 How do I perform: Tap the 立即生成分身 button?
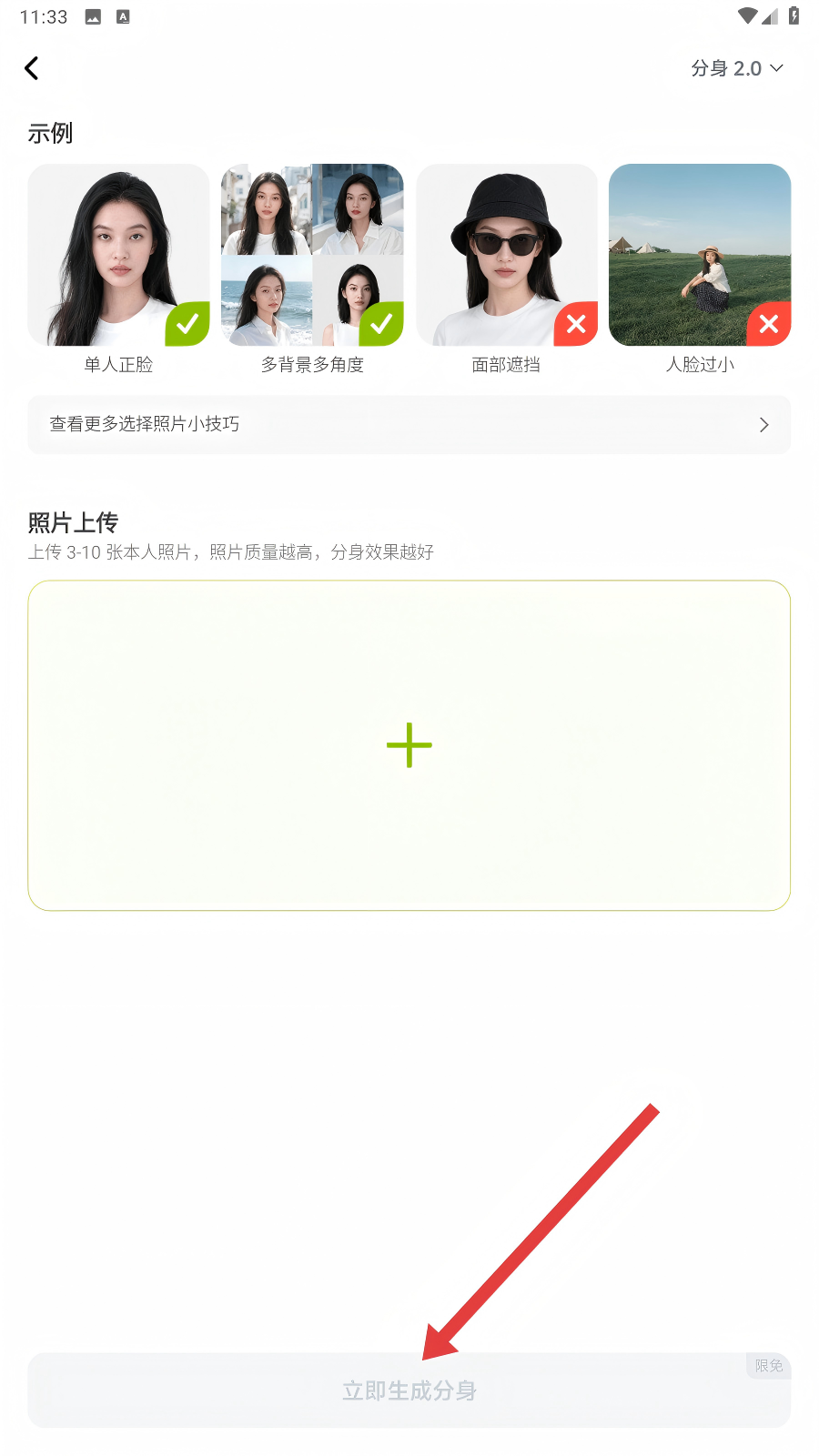(x=409, y=1390)
